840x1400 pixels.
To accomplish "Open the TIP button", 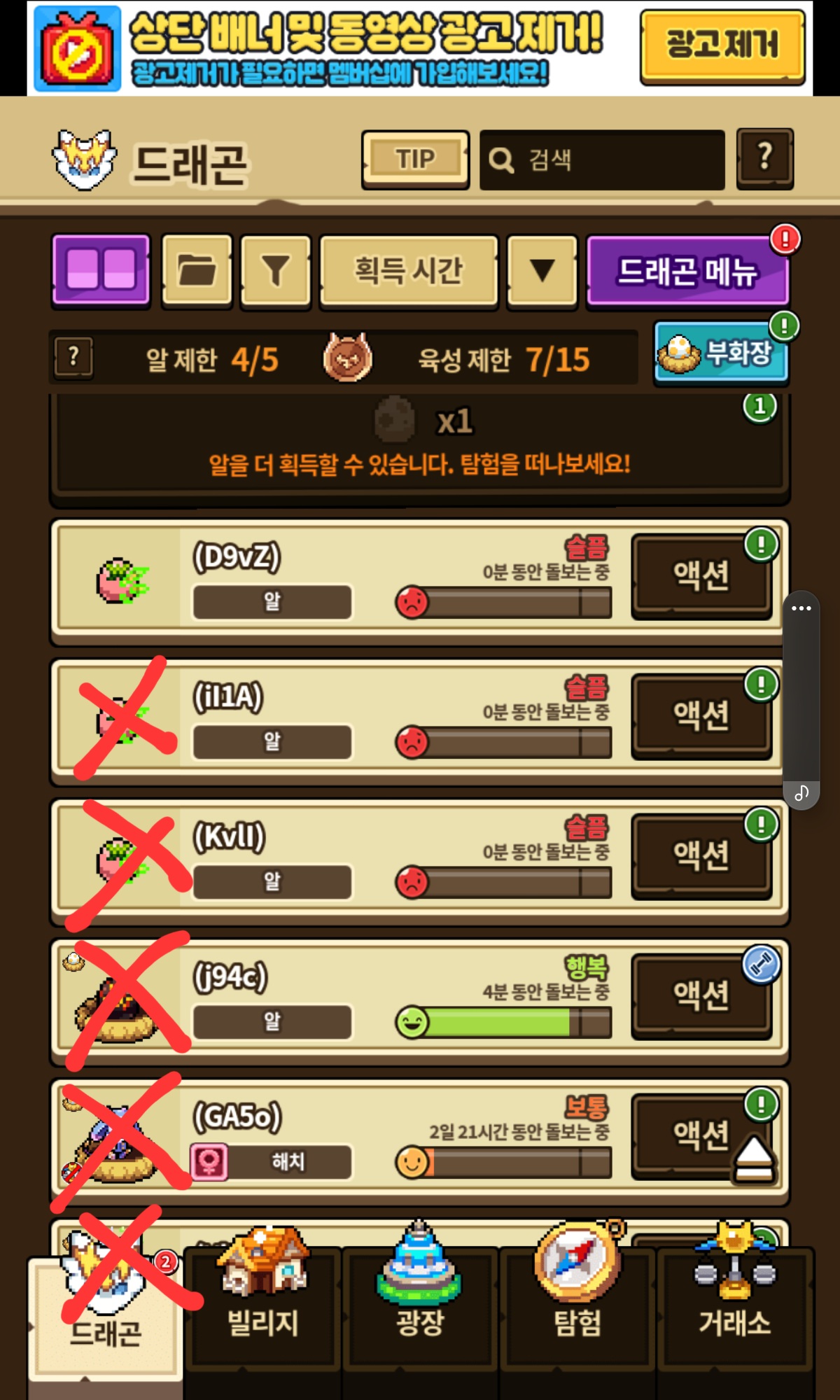I will point(415,160).
